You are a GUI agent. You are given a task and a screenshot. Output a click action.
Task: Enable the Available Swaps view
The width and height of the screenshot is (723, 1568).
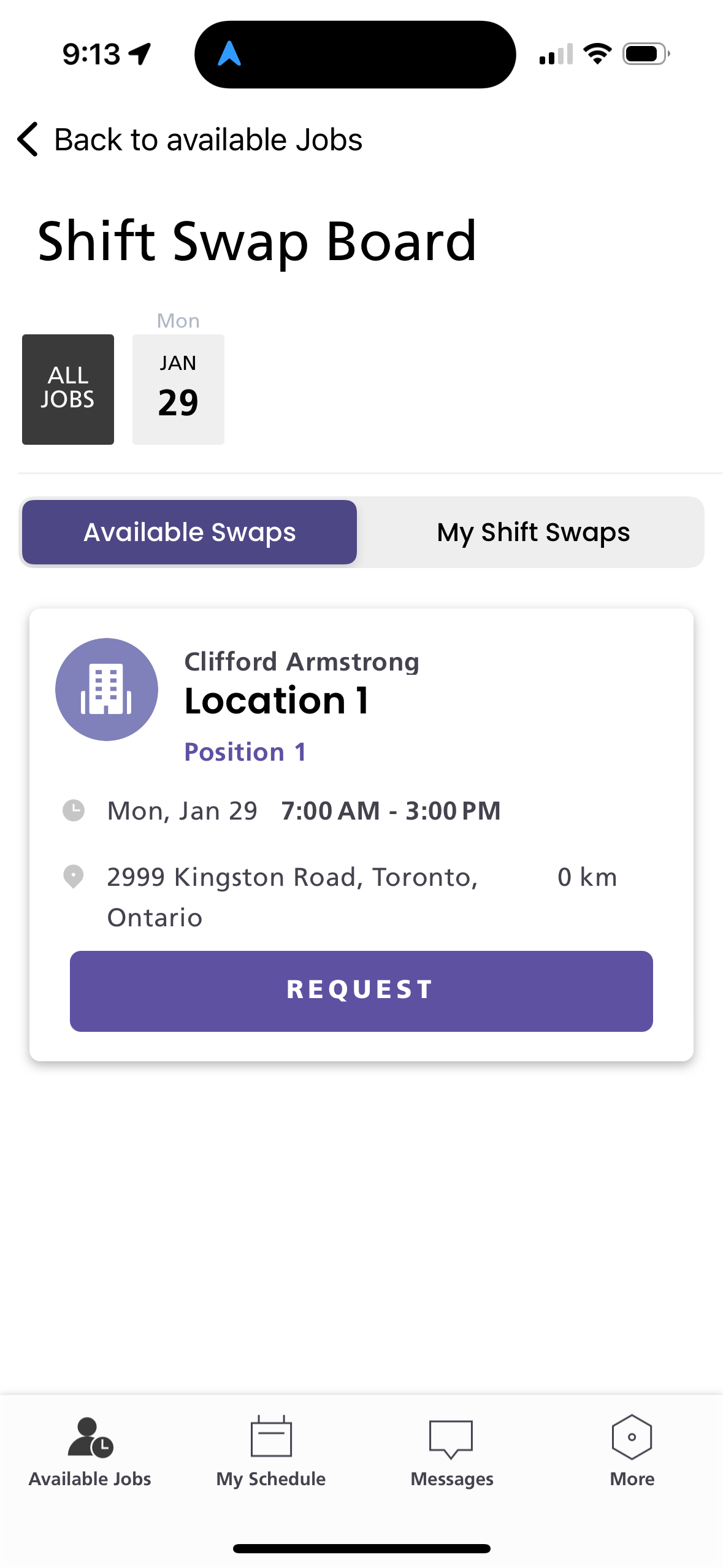click(x=189, y=532)
